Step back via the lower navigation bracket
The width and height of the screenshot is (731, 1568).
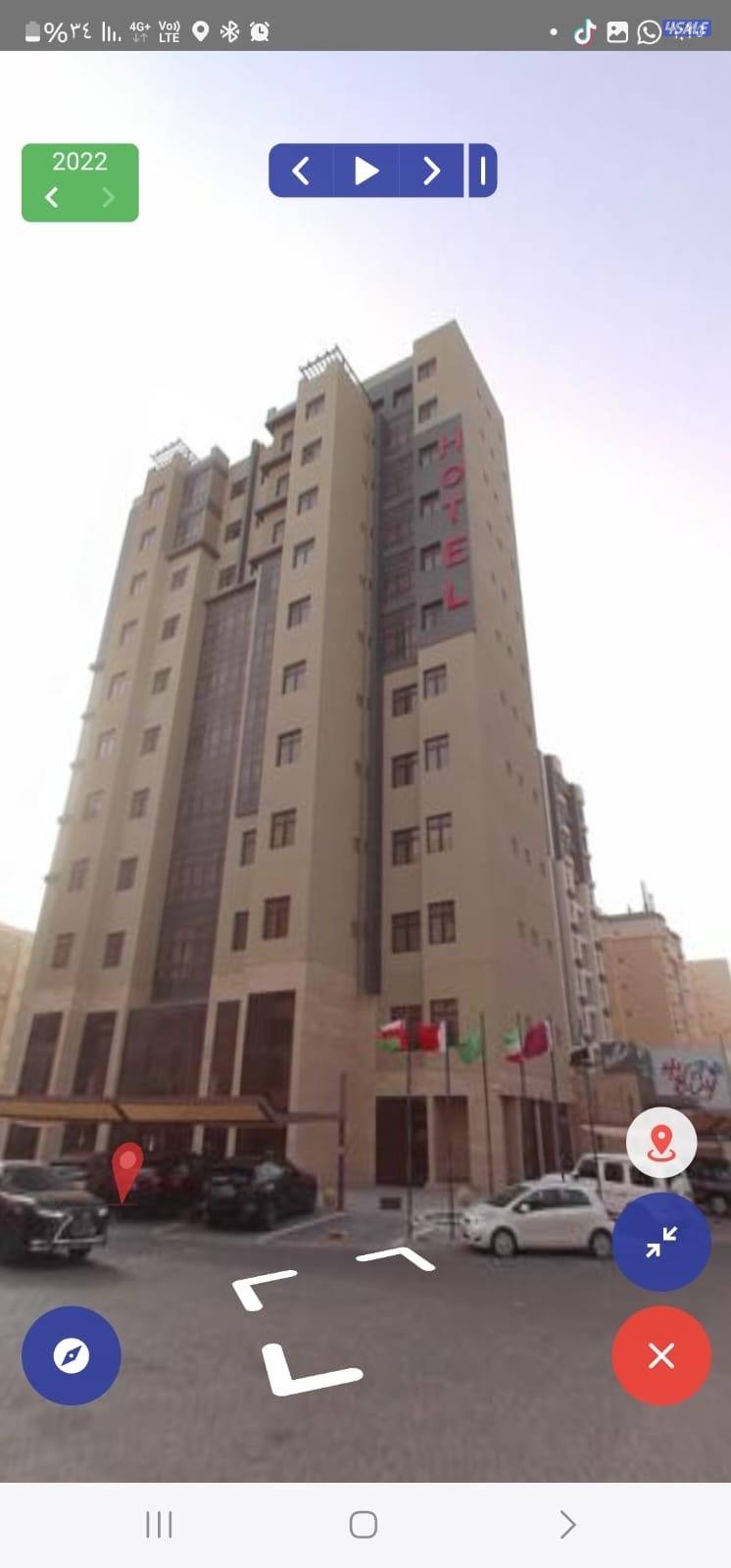tap(304, 1372)
